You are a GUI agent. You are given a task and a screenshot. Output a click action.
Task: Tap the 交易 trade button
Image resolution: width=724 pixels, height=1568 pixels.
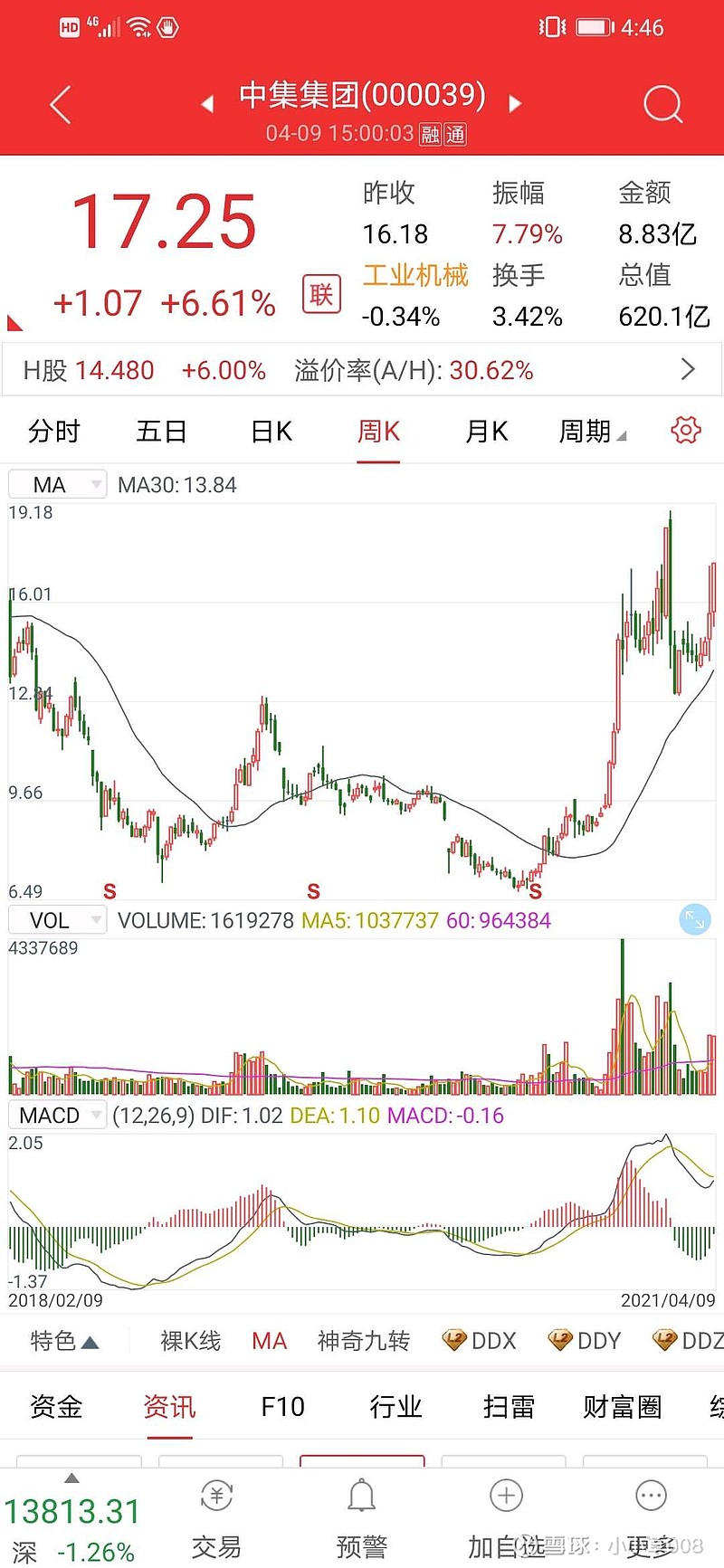(216, 1521)
